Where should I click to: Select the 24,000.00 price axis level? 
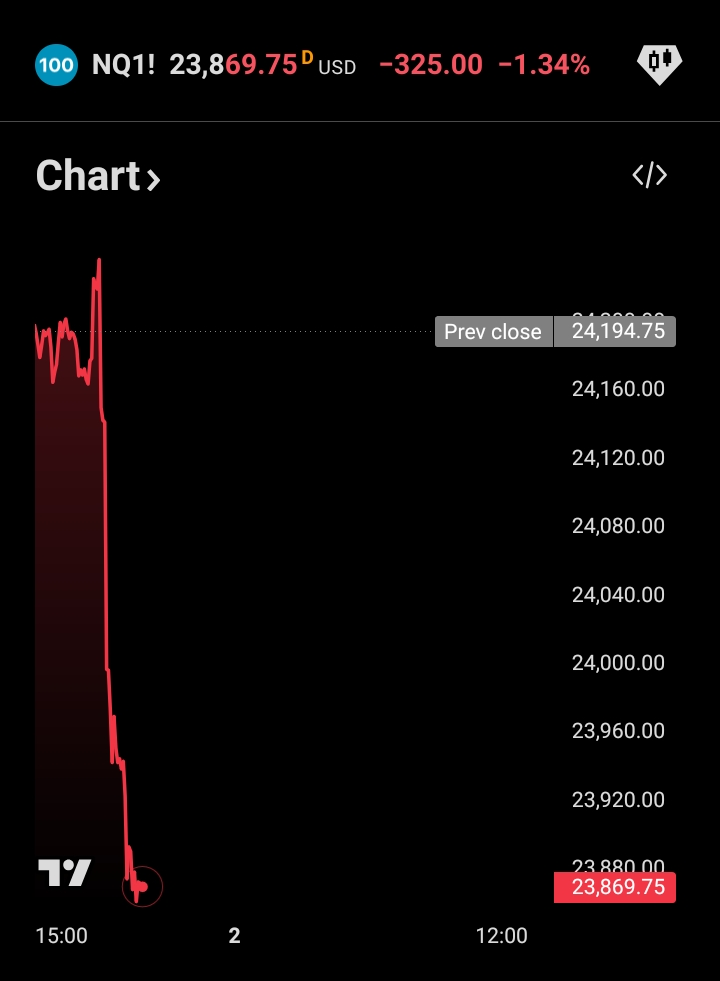point(617,662)
